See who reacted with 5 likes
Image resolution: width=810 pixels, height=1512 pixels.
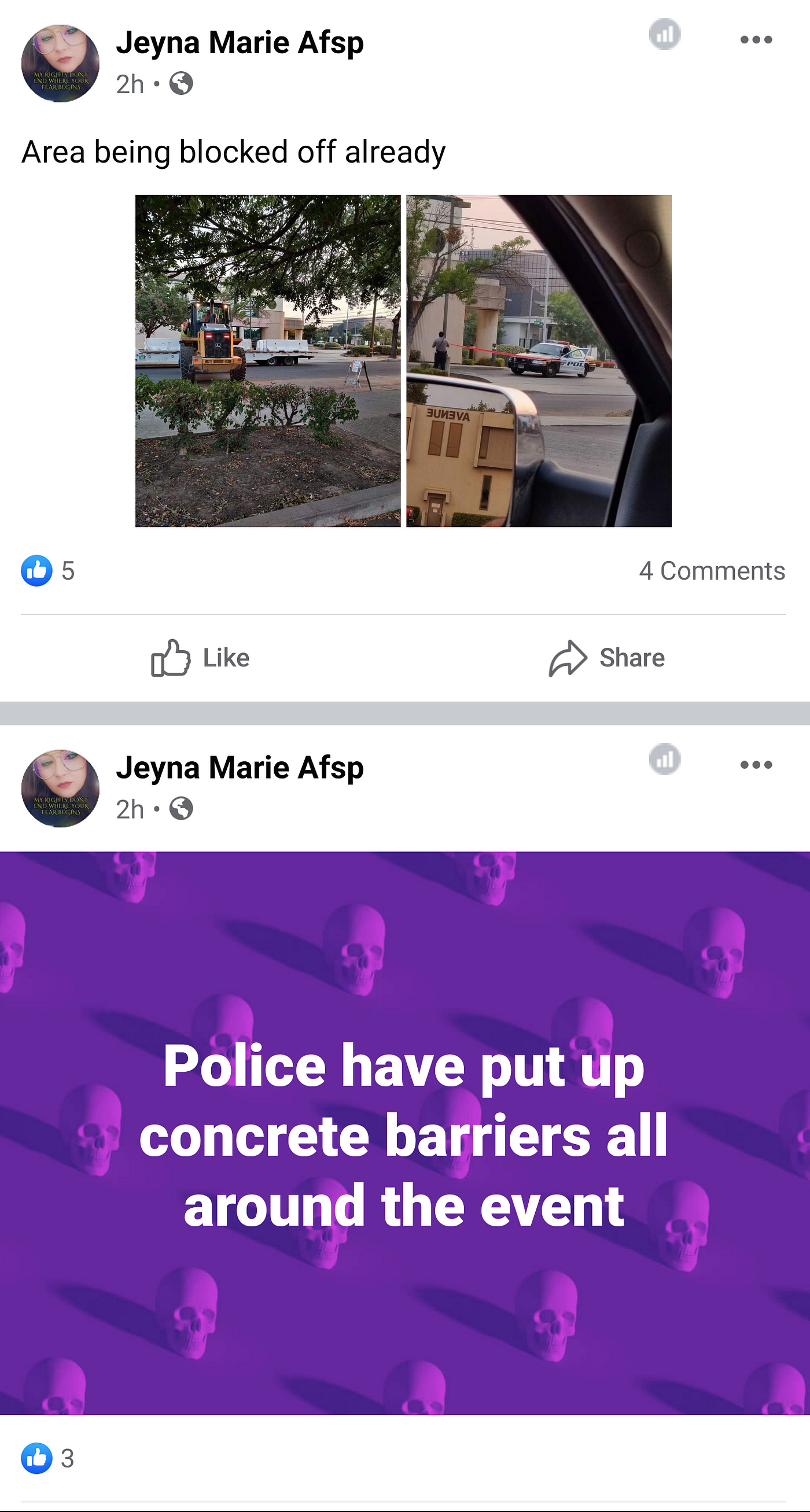(48, 571)
